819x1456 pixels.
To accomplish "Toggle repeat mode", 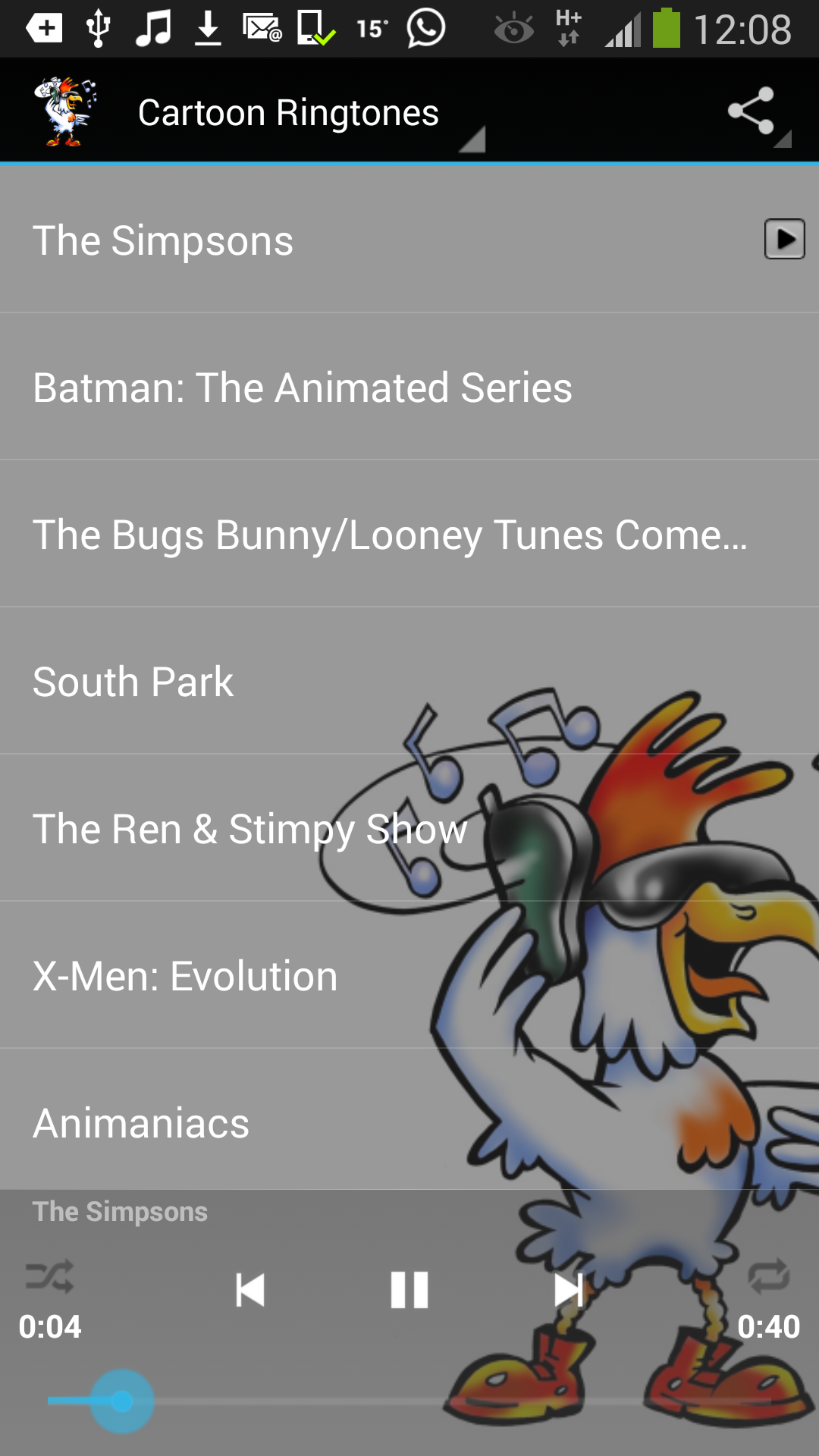I will [769, 1277].
